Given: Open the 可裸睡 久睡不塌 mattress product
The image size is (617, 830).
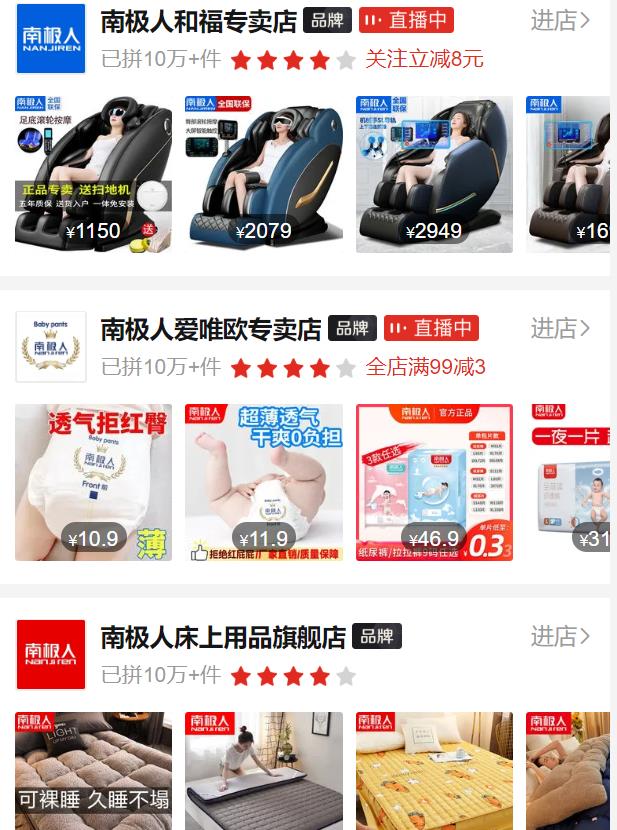Looking at the screenshot, I should [93, 770].
